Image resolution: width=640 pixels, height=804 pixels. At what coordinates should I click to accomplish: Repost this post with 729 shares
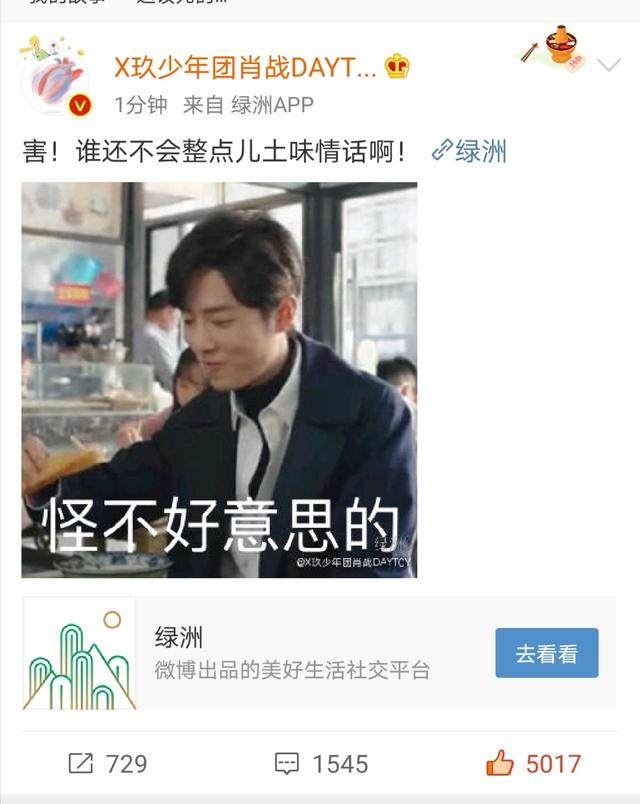click(x=108, y=764)
